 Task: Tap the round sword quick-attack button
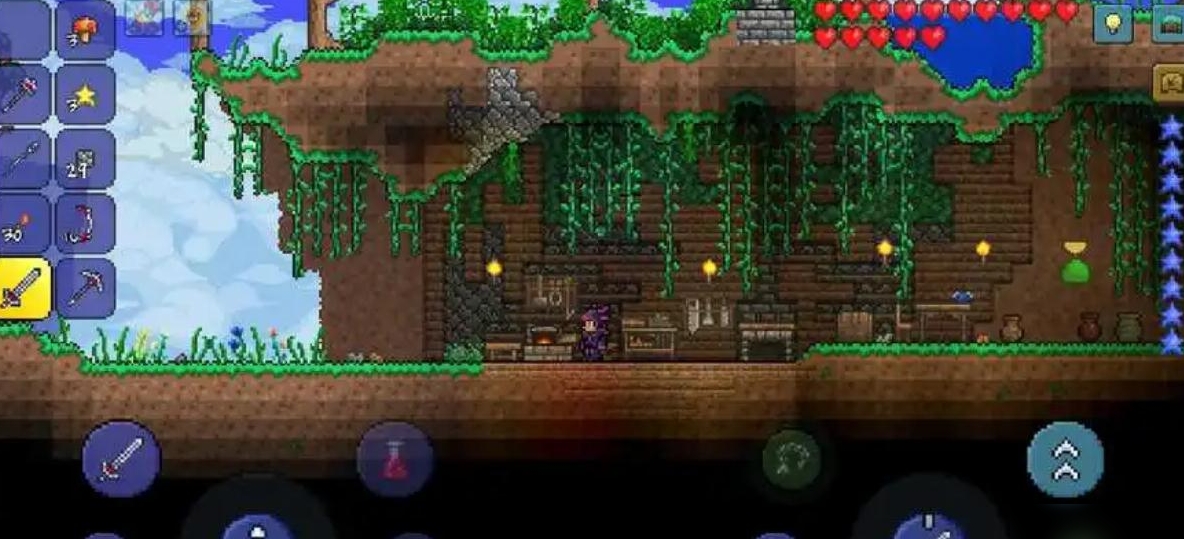[x=121, y=459]
